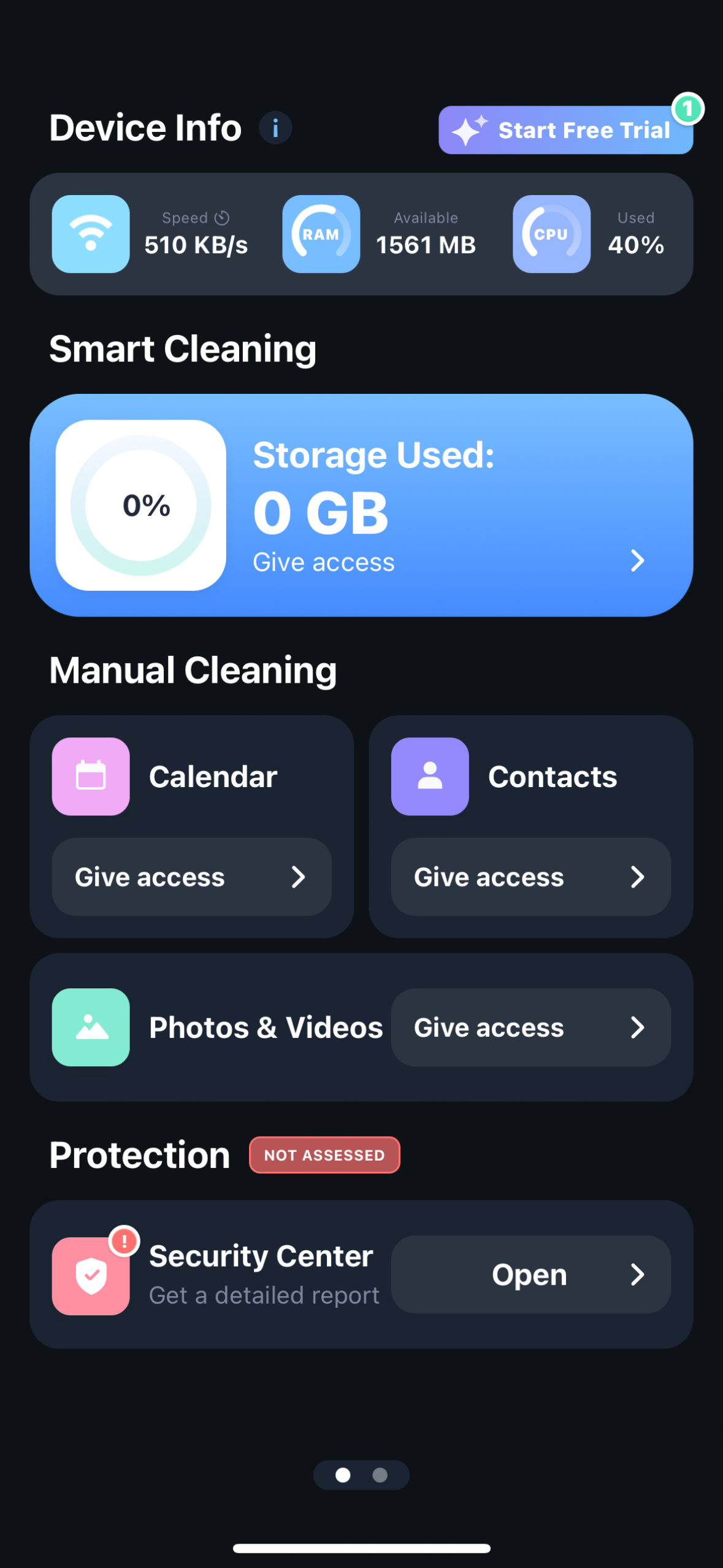The width and height of the screenshot is (723, 1568).
Task: Tap the Wi-Fi speed icon
Action: [90, 234]
